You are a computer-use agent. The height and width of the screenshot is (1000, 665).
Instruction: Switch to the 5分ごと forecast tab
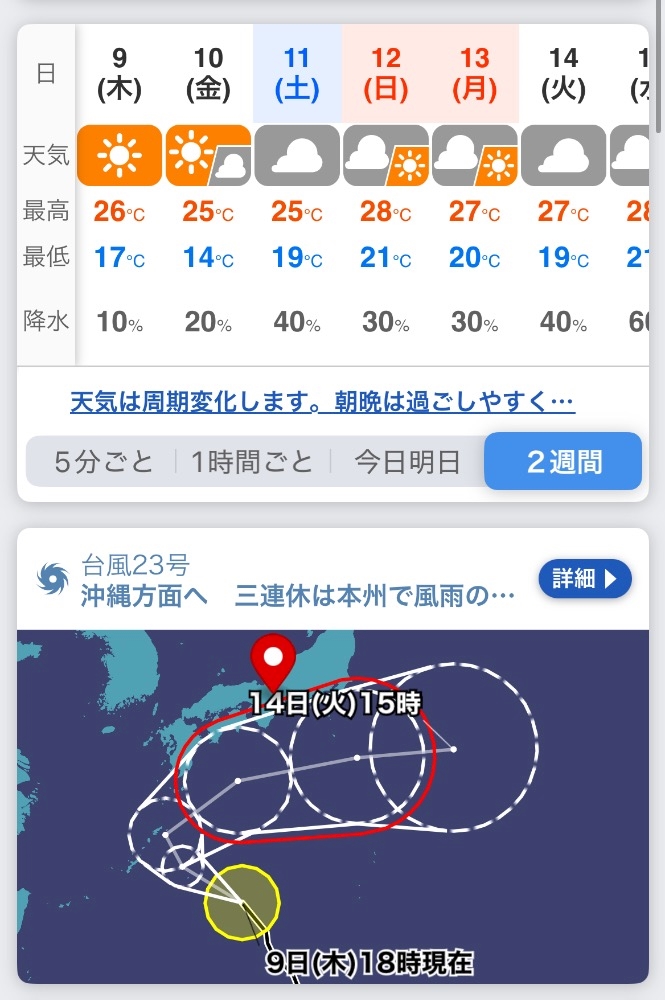pos(103,462)
